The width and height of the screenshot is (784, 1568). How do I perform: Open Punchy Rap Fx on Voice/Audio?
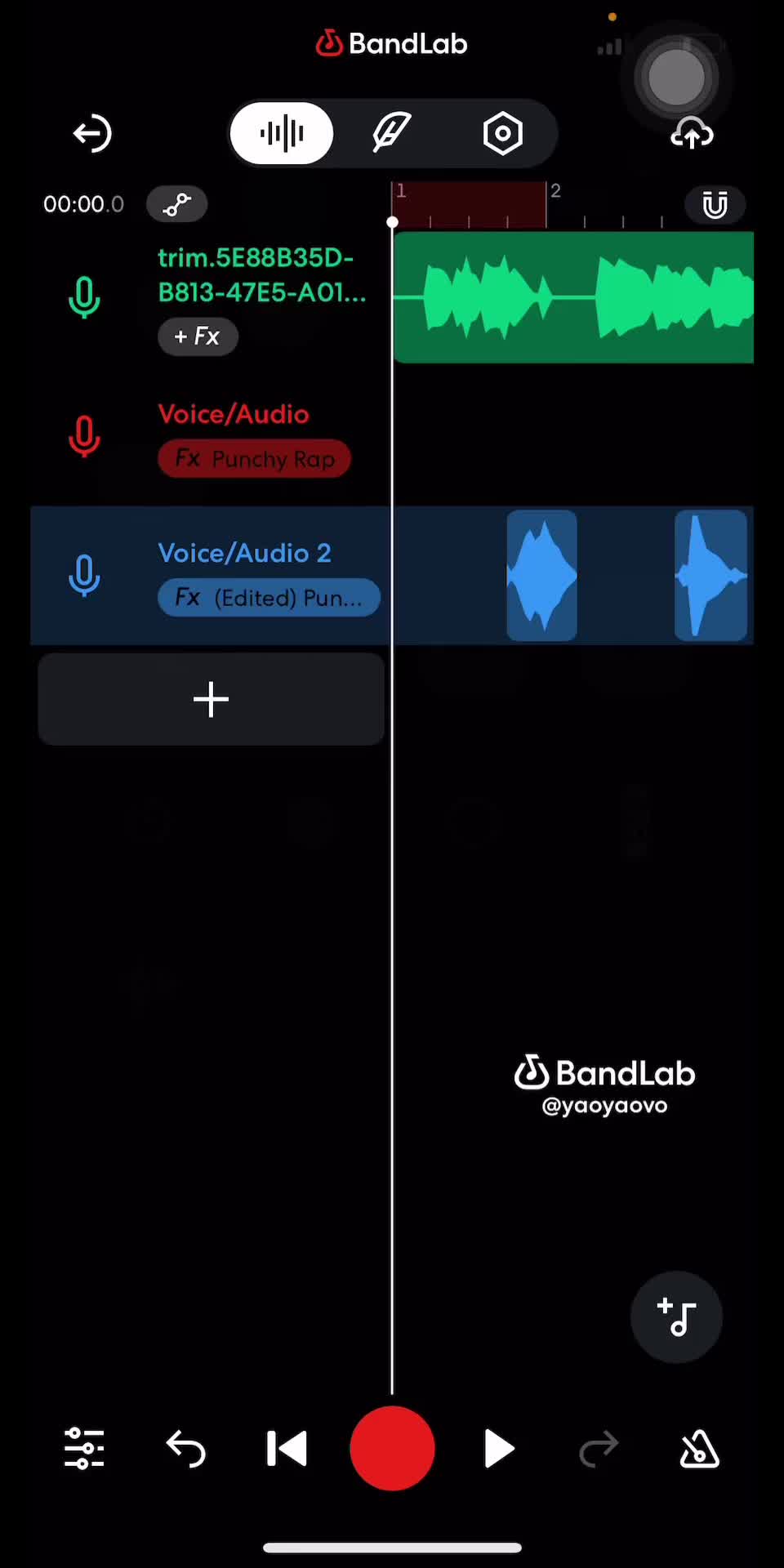254,459
